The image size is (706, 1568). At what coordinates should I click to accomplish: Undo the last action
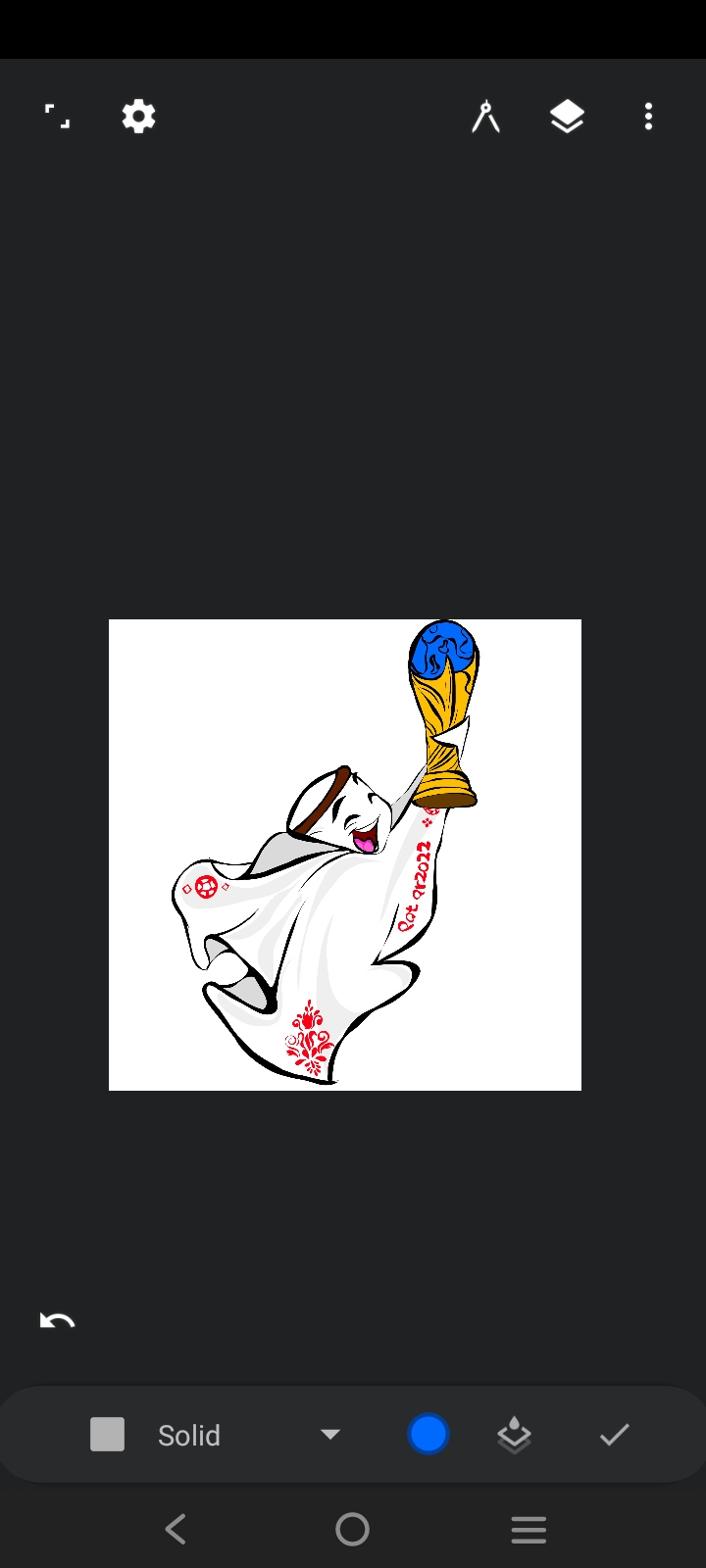pos(57,1321)
